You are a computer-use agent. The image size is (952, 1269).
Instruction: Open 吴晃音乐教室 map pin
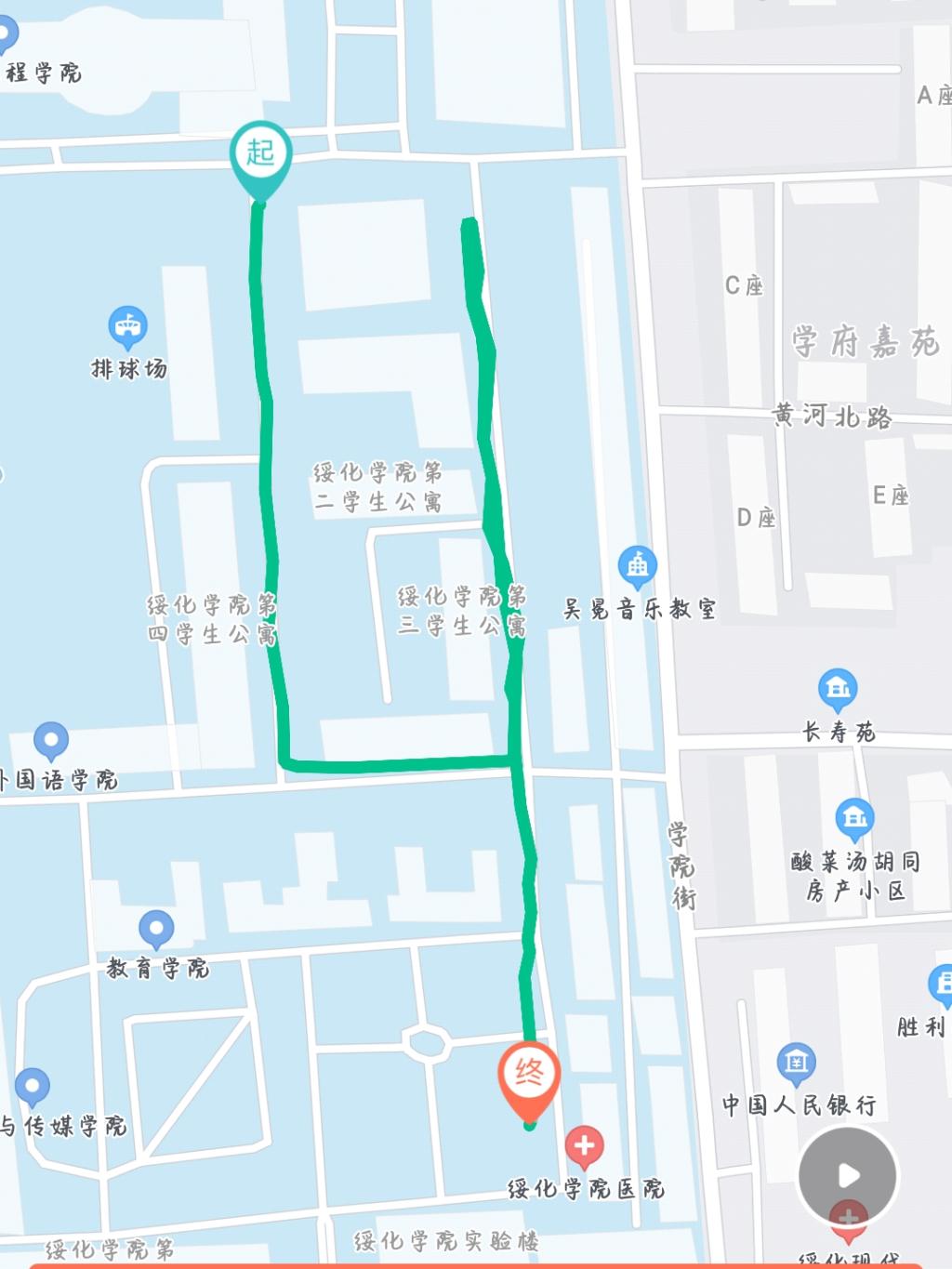[x=637, y=565]
